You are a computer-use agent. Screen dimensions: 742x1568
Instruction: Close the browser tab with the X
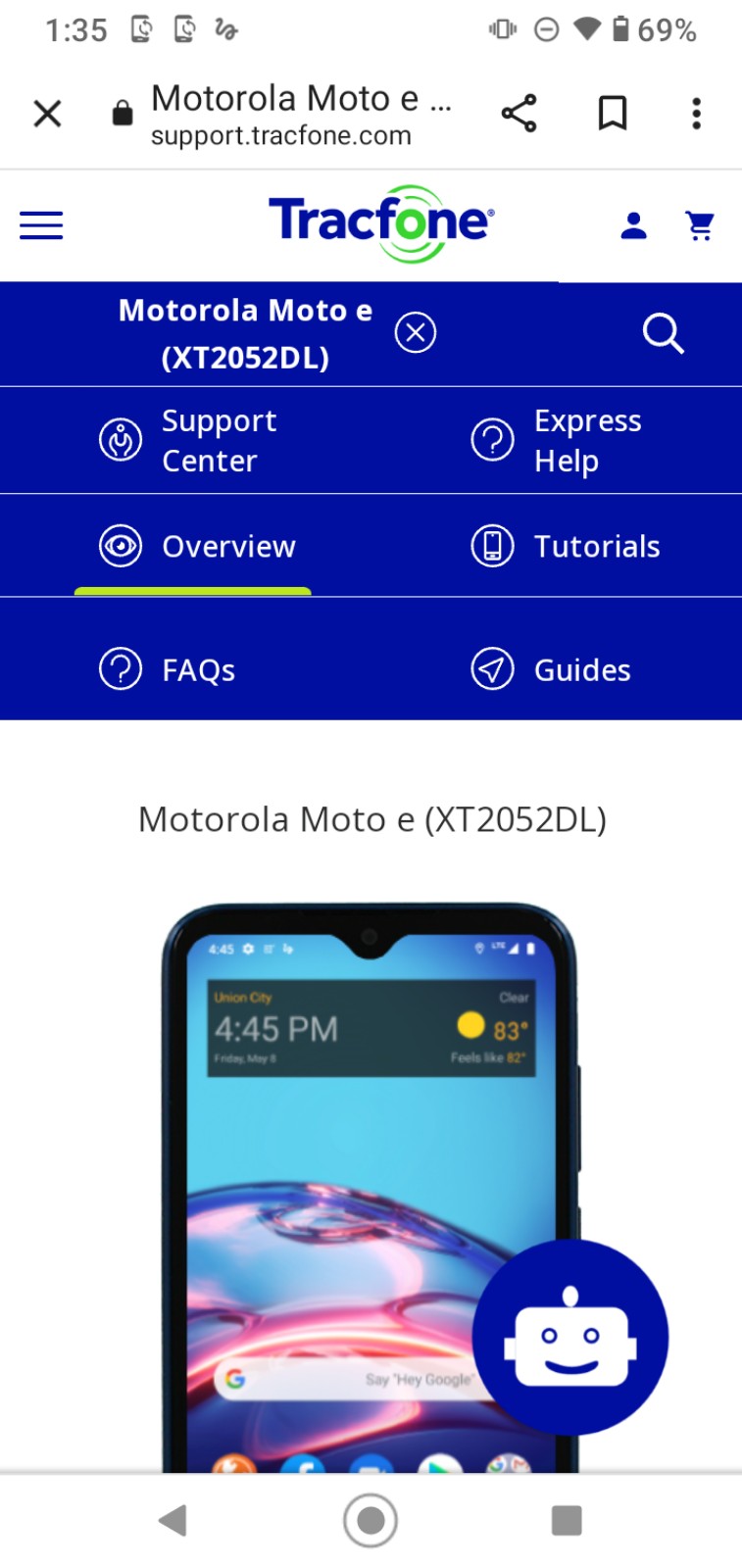pos(47,114)
